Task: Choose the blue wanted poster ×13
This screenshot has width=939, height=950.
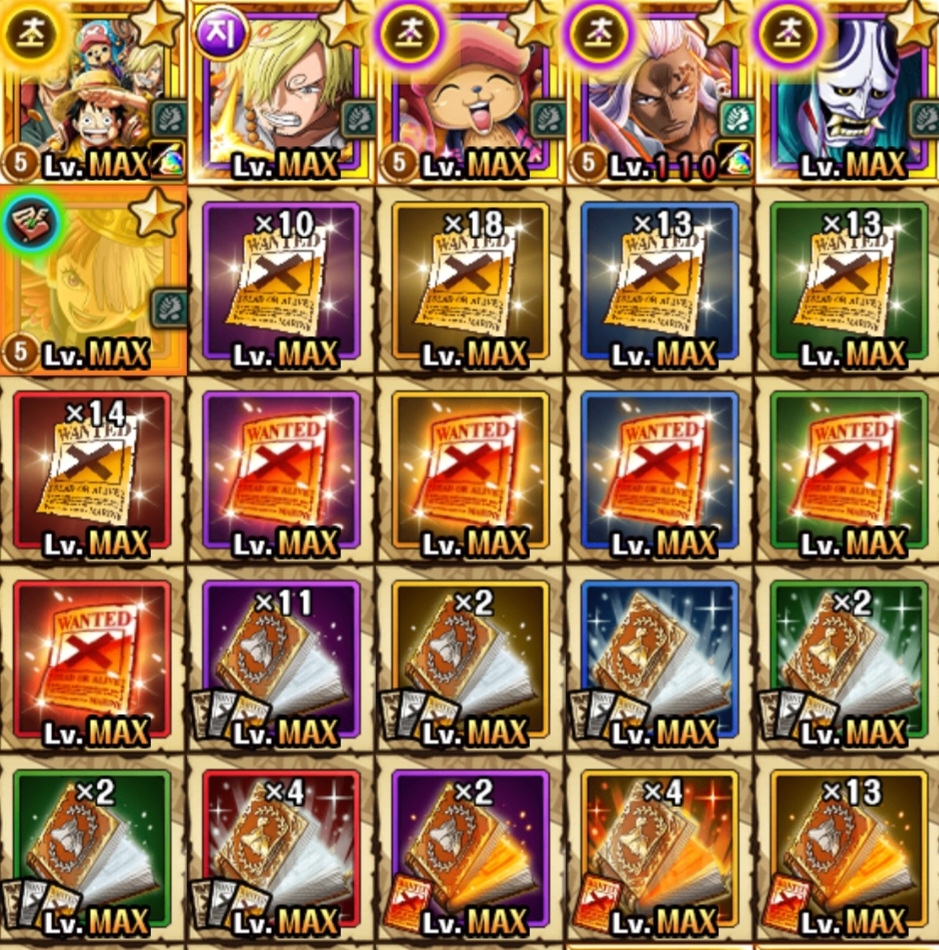Action: click(x=657, y=282)
